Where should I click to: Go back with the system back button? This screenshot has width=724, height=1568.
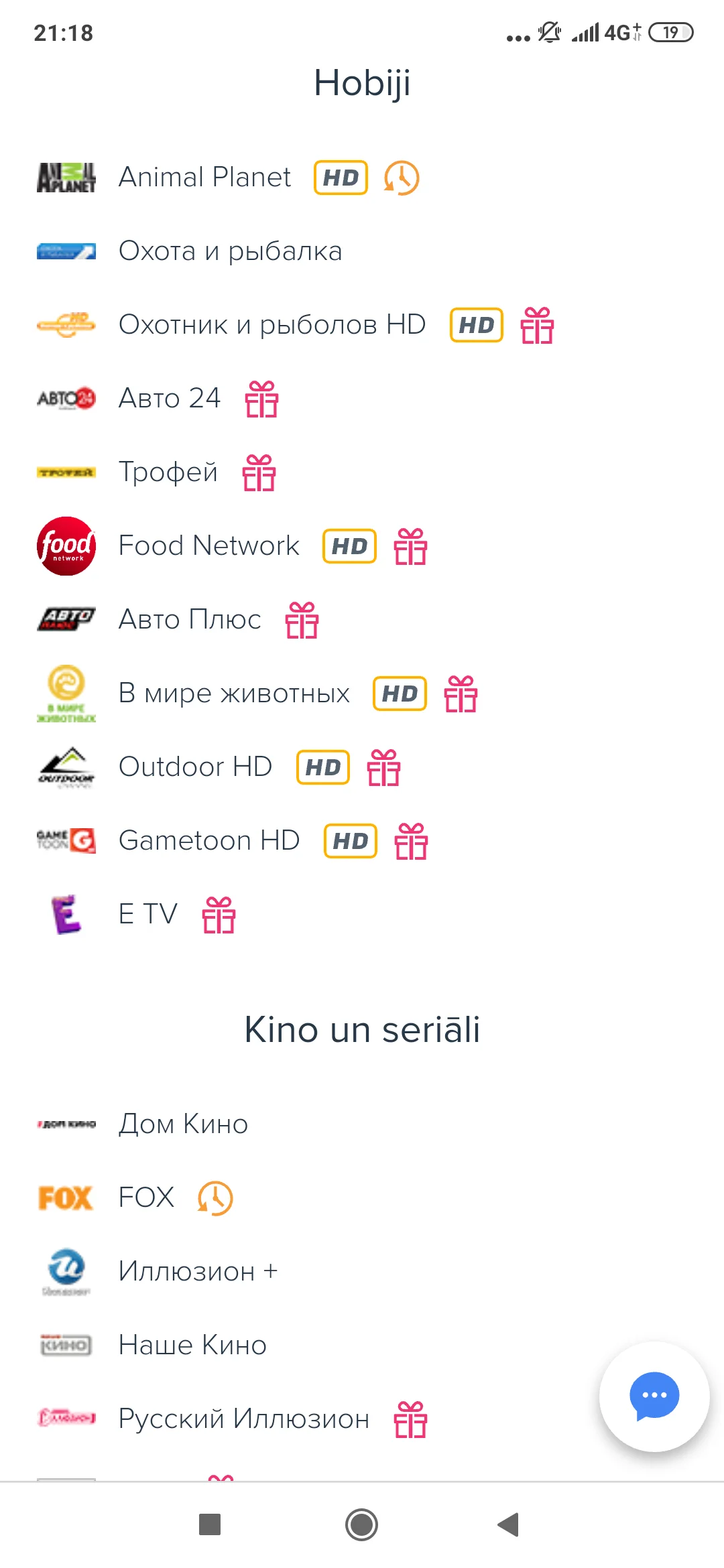pyautogui.click(x=509, y=1525)
